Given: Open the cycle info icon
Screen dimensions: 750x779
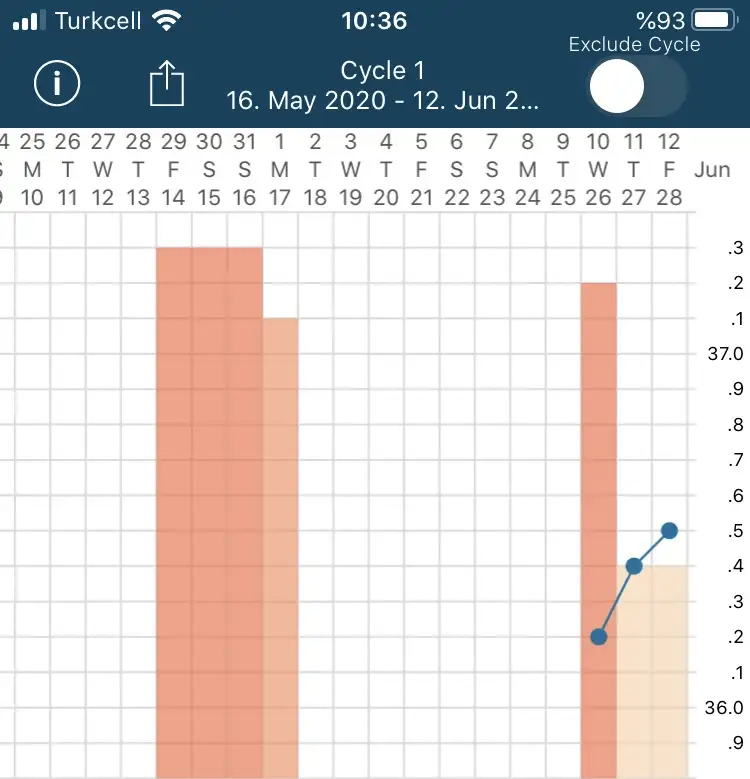Looking at the screenshot, I should (58, 84).
